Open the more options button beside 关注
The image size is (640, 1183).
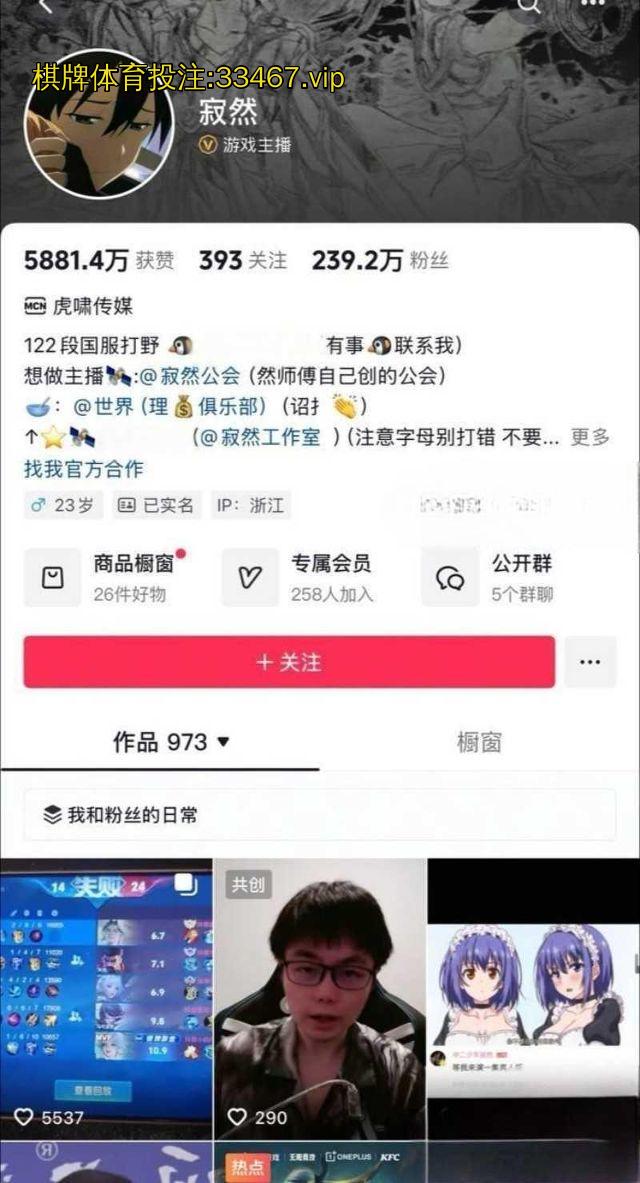pyautogui.click(x=589, y=662)
